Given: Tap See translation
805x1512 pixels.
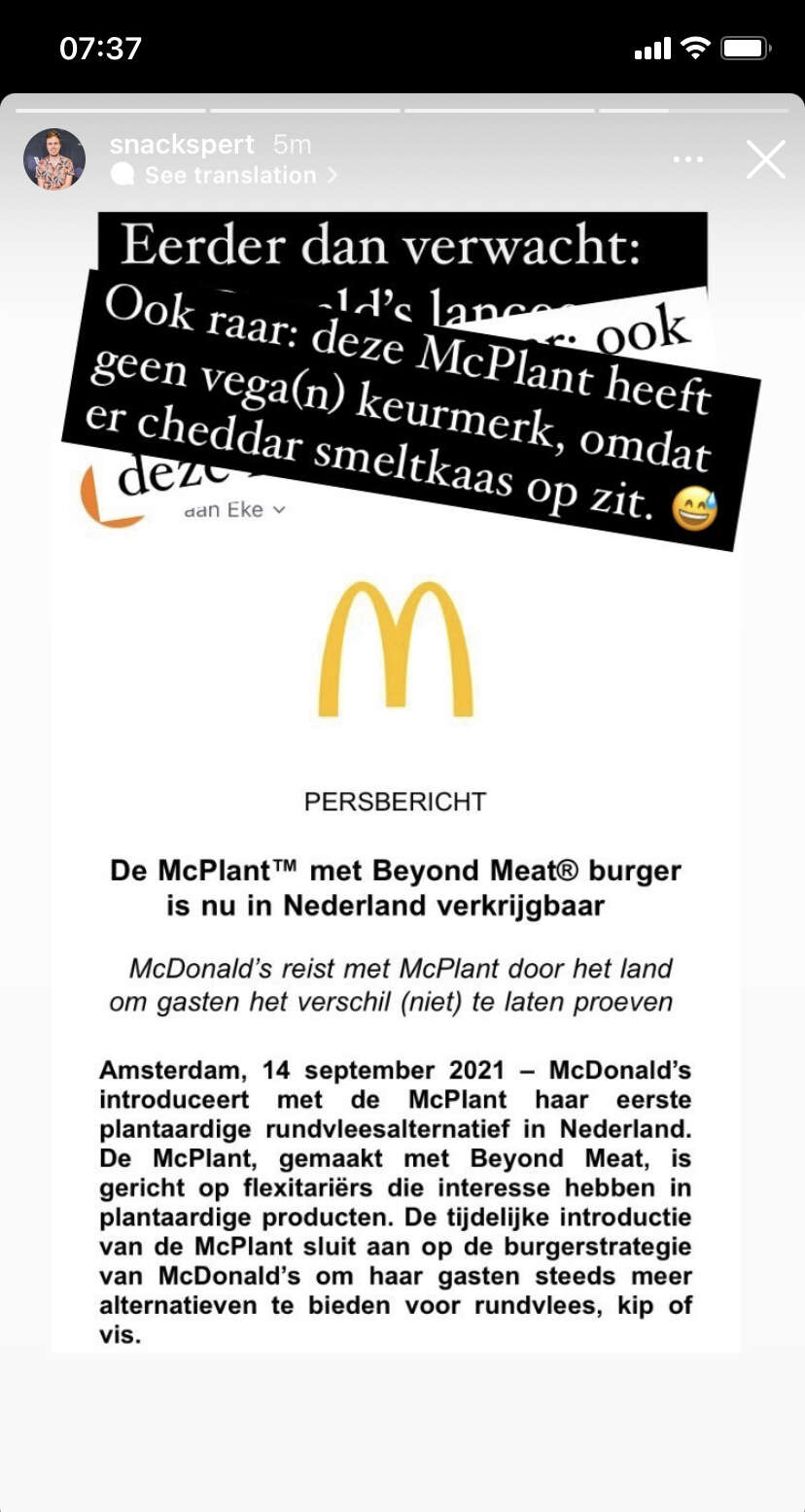Looking at the screenshot, I should click(224, 175).
